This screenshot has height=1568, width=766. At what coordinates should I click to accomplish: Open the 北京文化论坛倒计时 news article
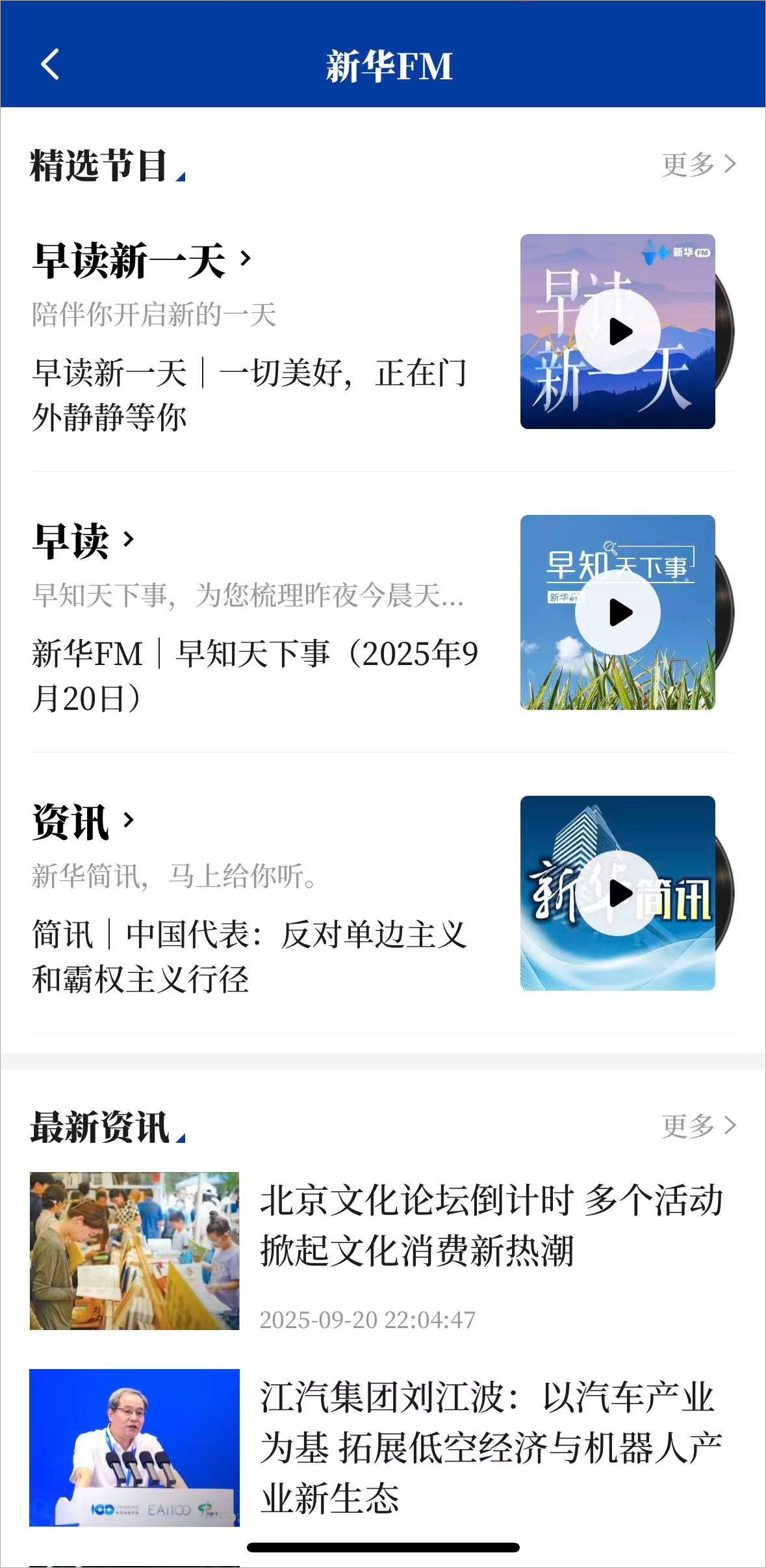(x=491, y=1225)
